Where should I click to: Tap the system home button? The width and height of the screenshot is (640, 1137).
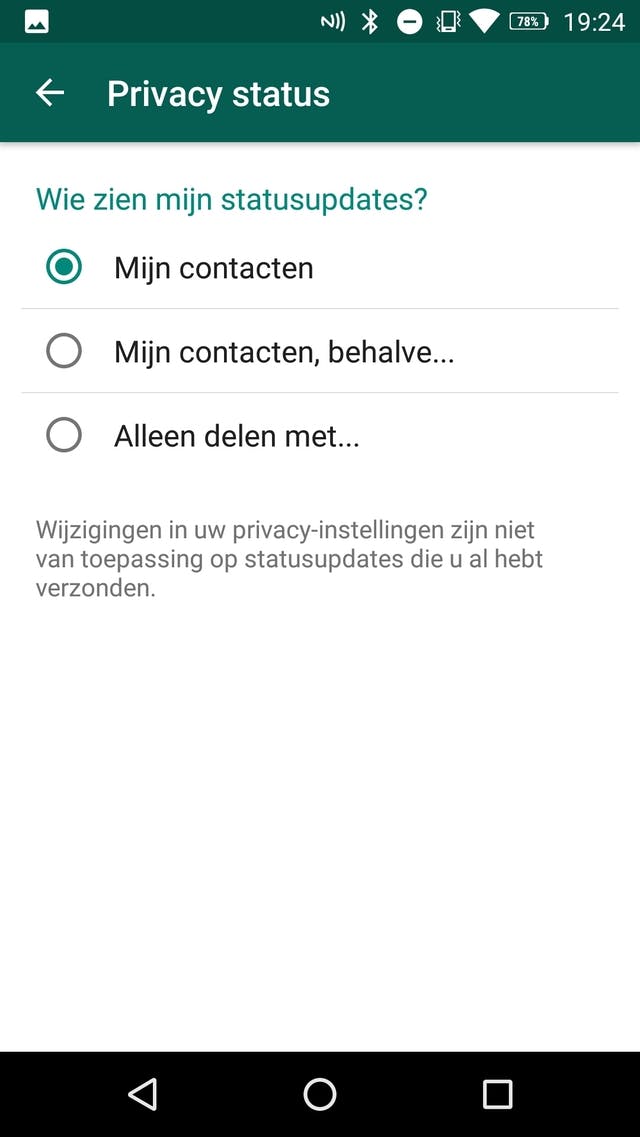coord(320,1094)
